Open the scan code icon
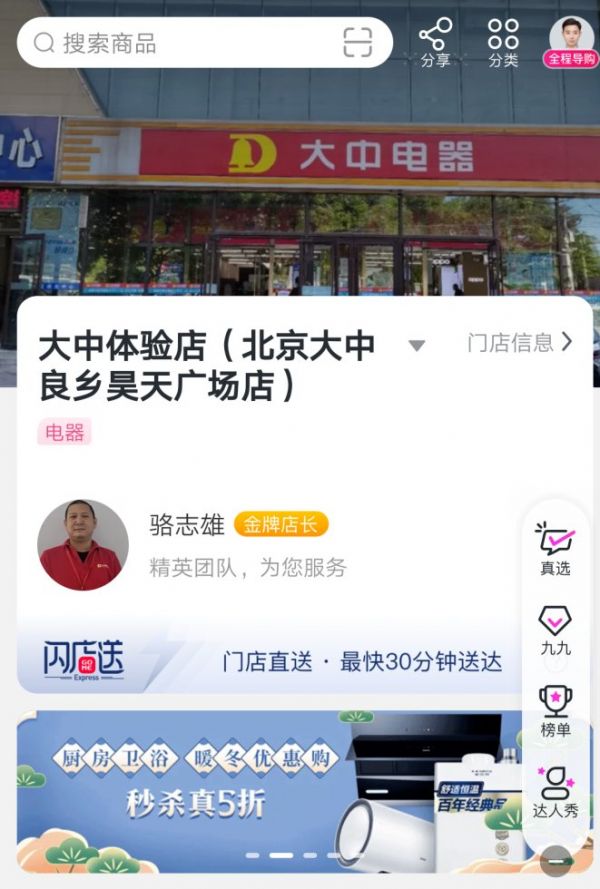 click(x=357, y=43)
